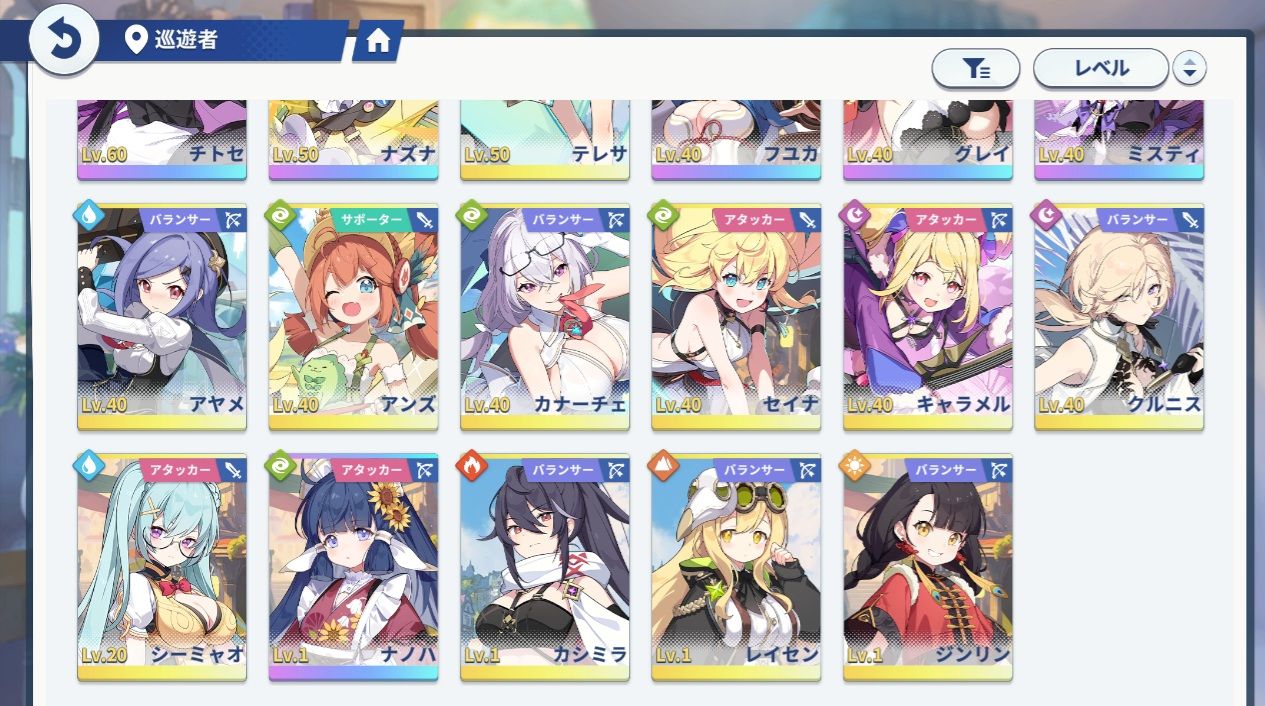Open the ミスティ character card
The height and width of the screenshot is (706, 1265).
point(1119,138)
